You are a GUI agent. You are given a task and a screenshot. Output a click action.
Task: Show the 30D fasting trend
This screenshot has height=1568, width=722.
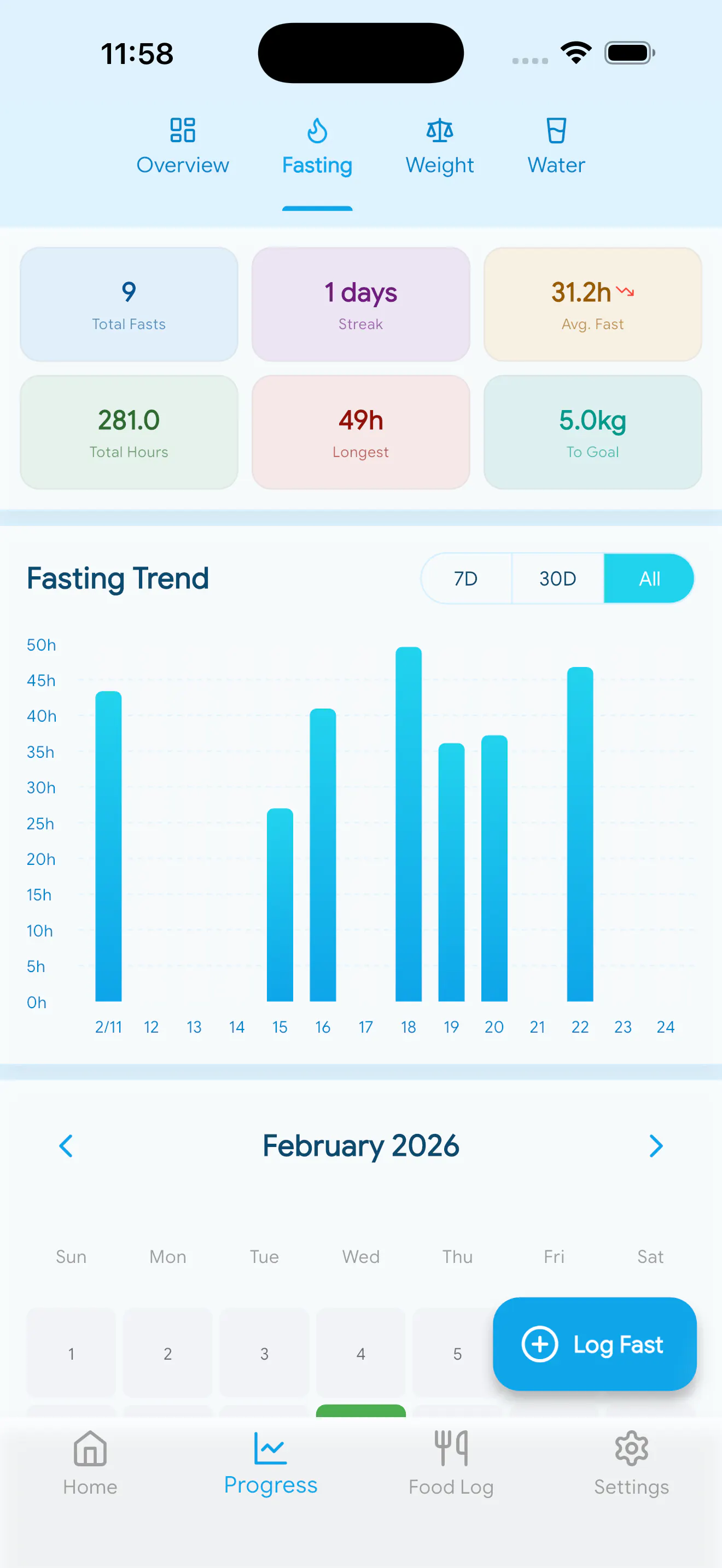pyautogui.click(x=557, y=578)
